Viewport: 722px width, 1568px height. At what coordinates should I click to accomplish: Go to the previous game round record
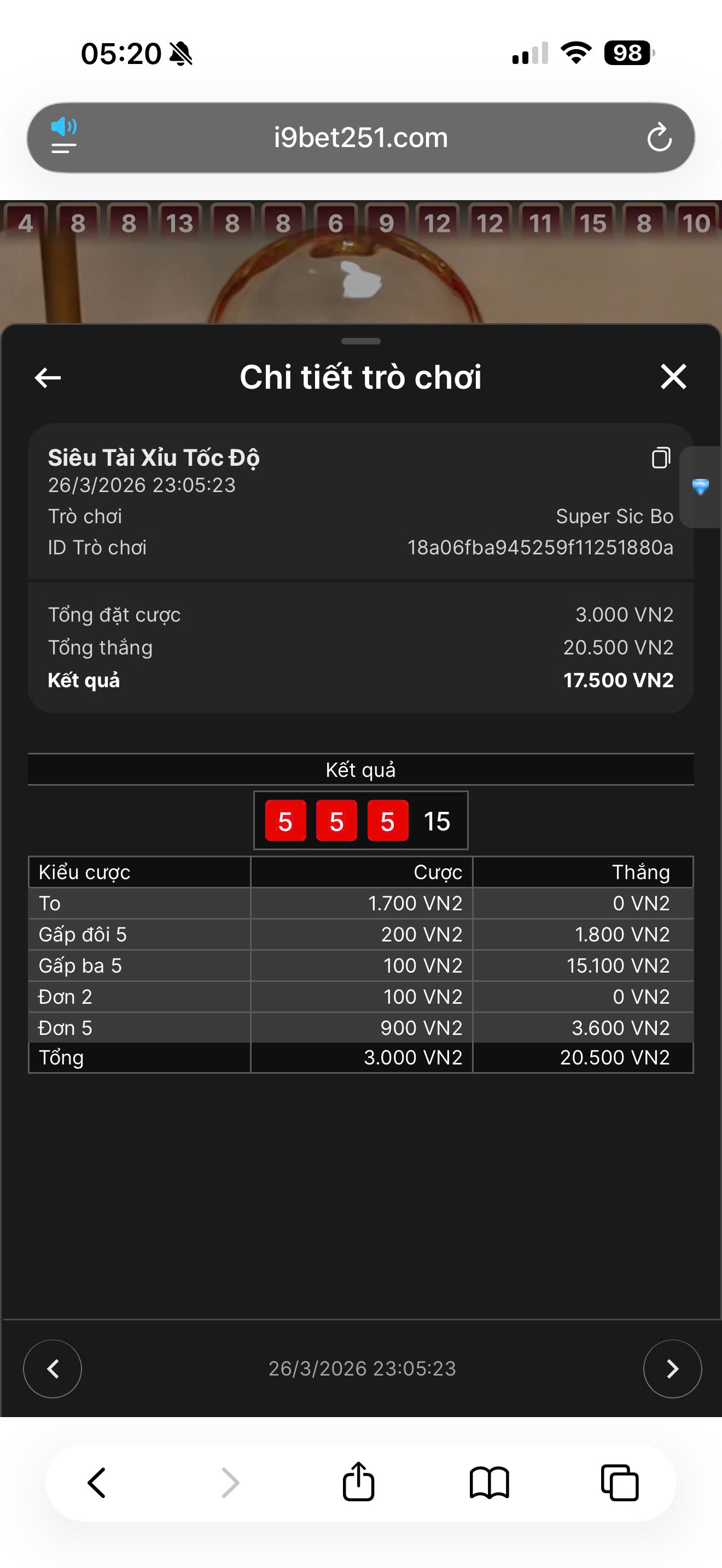point(53,1368)
